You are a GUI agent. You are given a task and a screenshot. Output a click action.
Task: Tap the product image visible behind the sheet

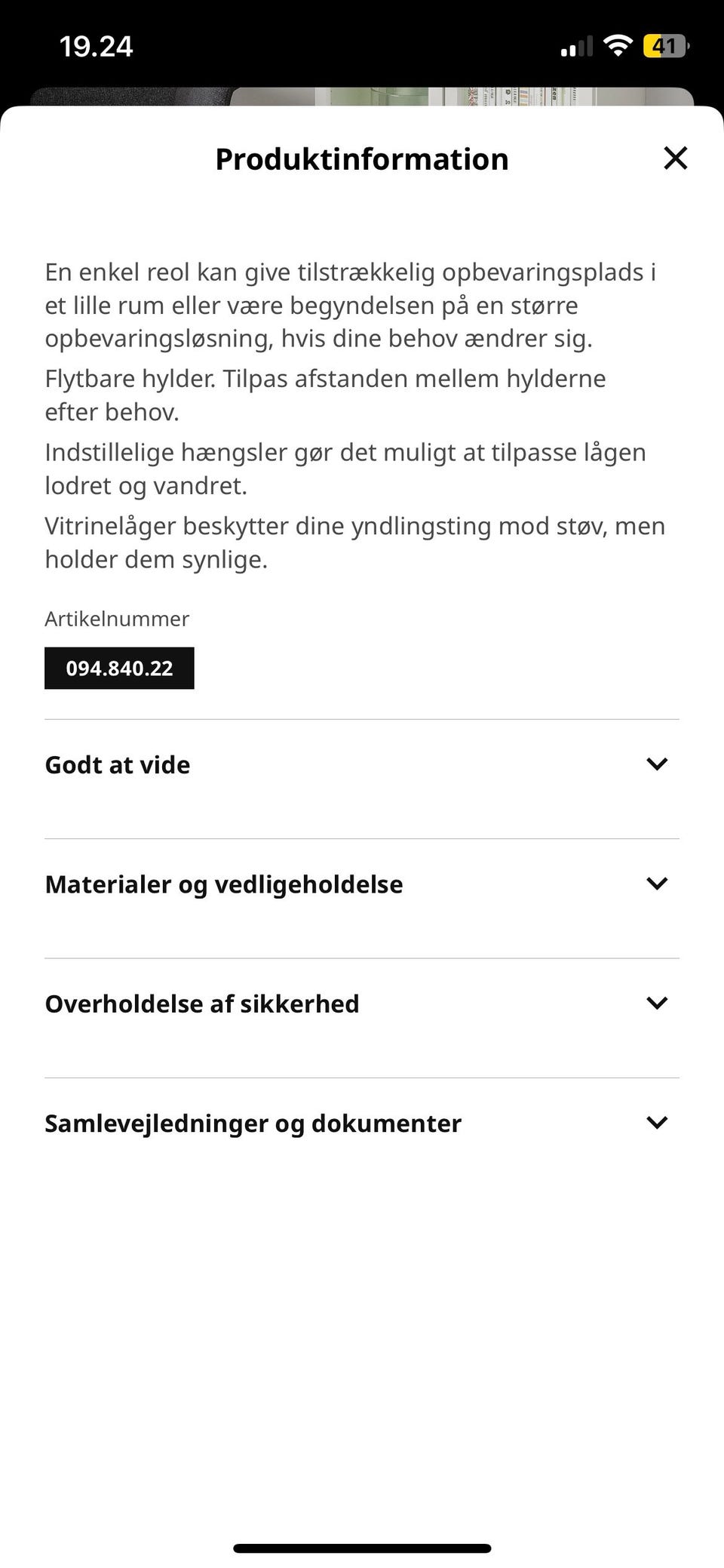pos(452,94)
